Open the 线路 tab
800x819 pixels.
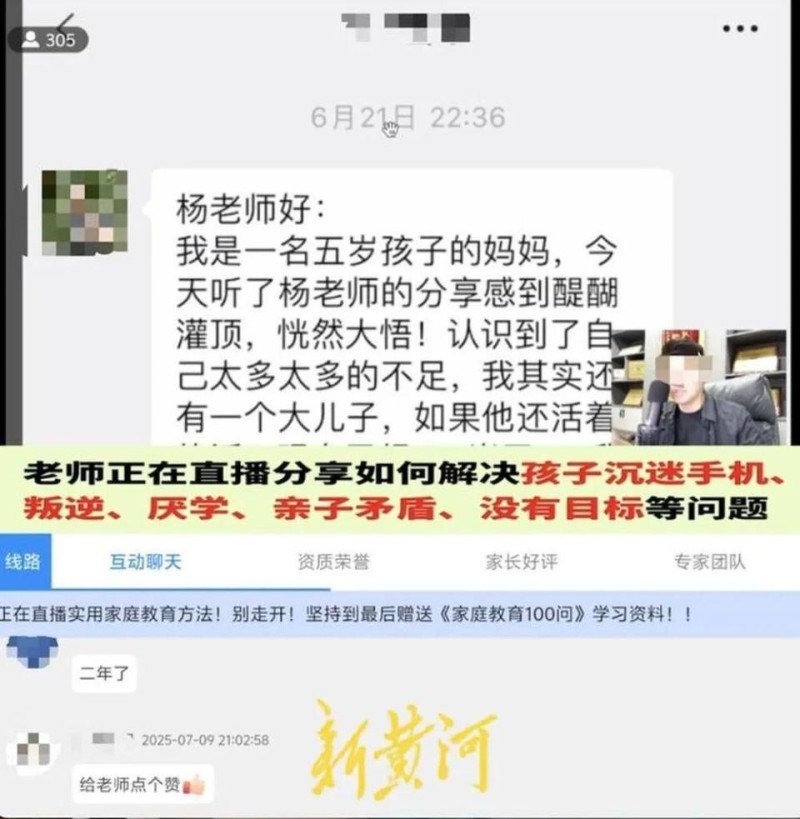(22, 561)
